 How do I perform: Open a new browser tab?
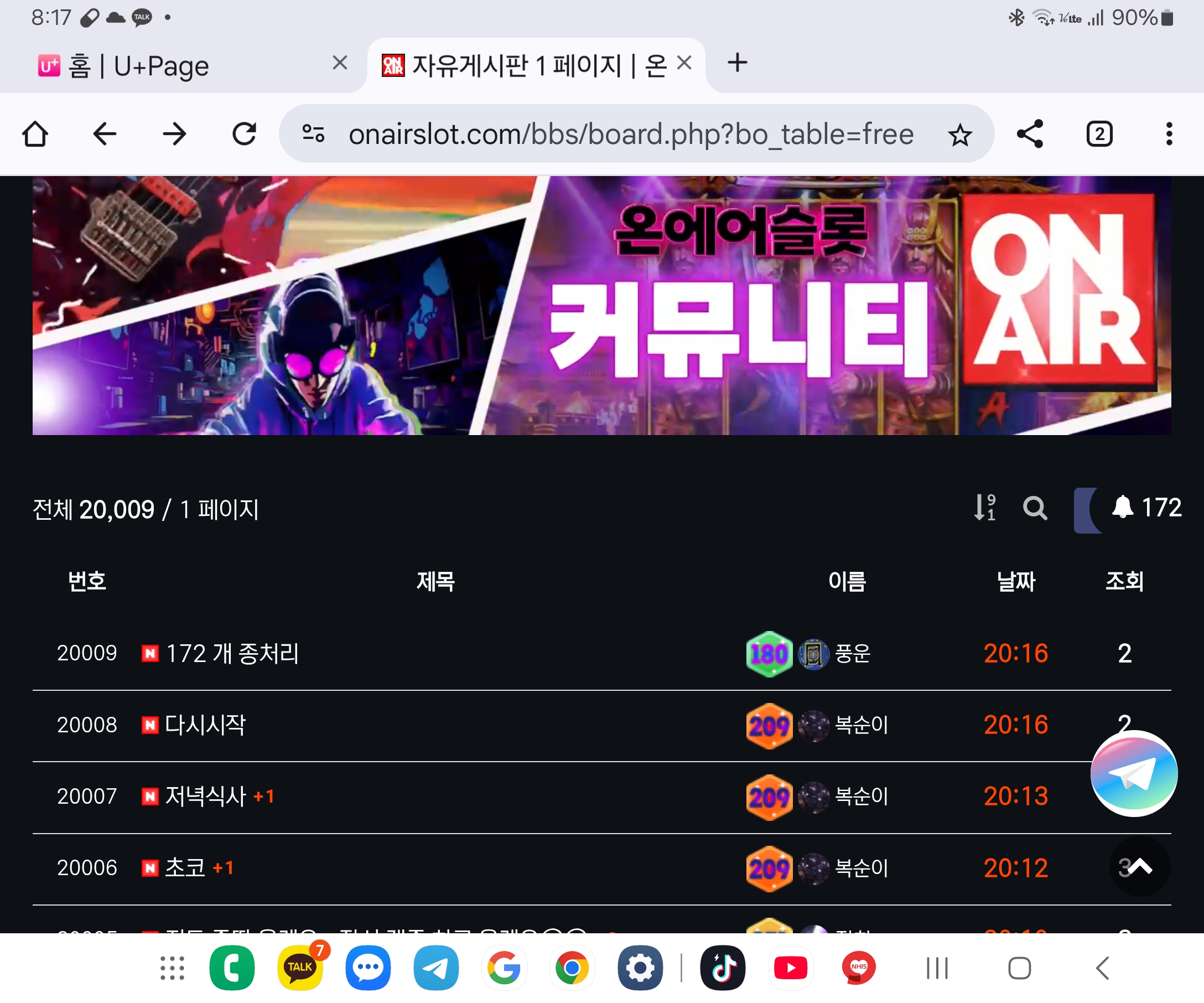pos(738,63)
